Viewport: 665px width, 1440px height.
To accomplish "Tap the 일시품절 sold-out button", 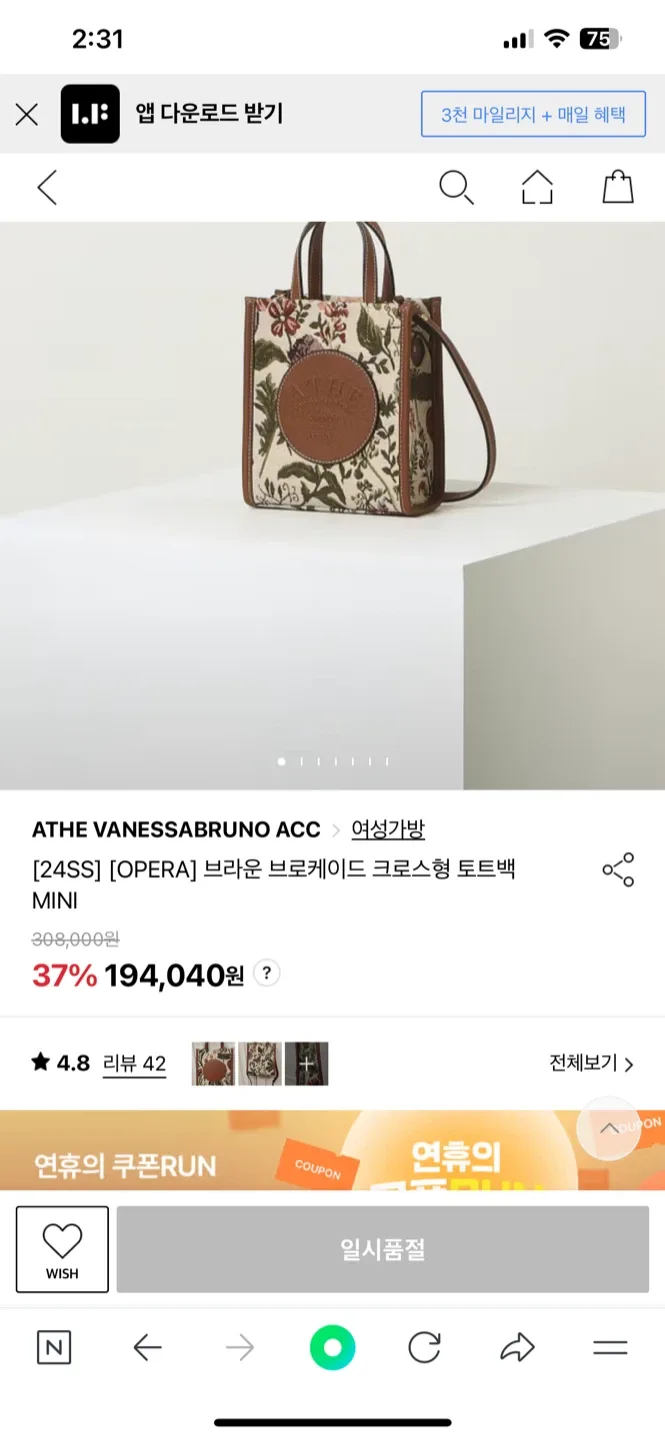I will (383, 1249).
